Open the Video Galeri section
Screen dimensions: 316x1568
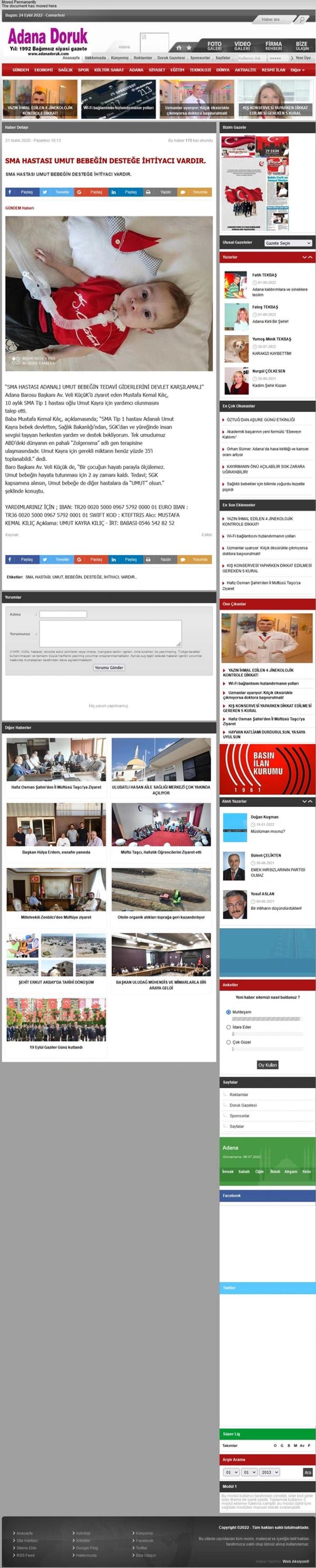242,46
